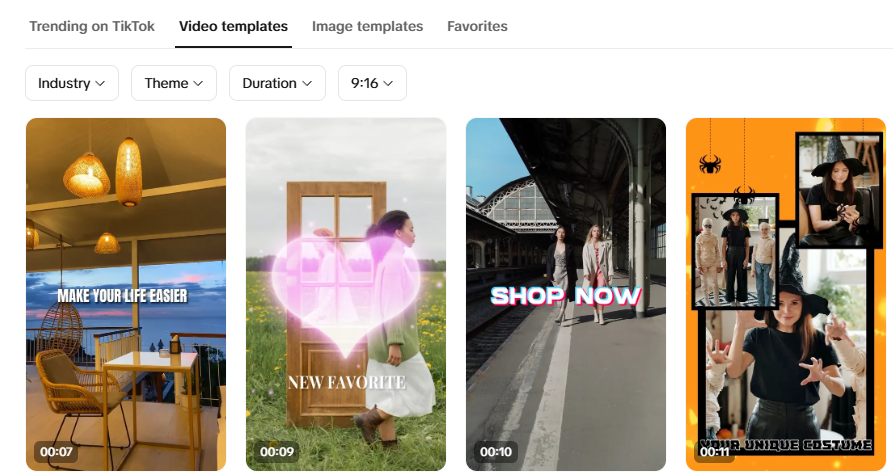Select the New Favorite video template
The image size is (893, 474).
346,294
